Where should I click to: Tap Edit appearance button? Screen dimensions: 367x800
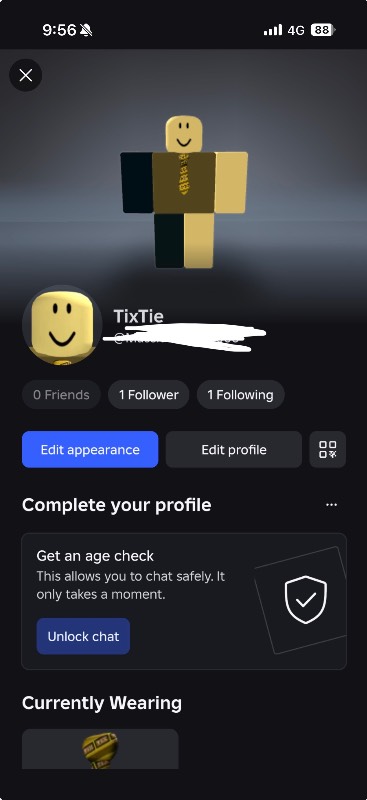(90, 449)
